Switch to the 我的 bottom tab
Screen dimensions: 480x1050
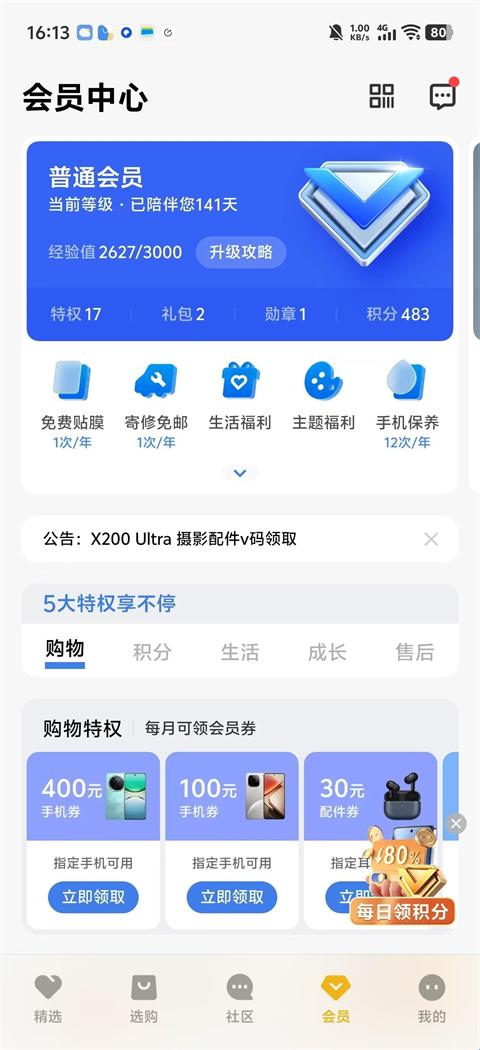pyautogui.click(x=432, y=998)
